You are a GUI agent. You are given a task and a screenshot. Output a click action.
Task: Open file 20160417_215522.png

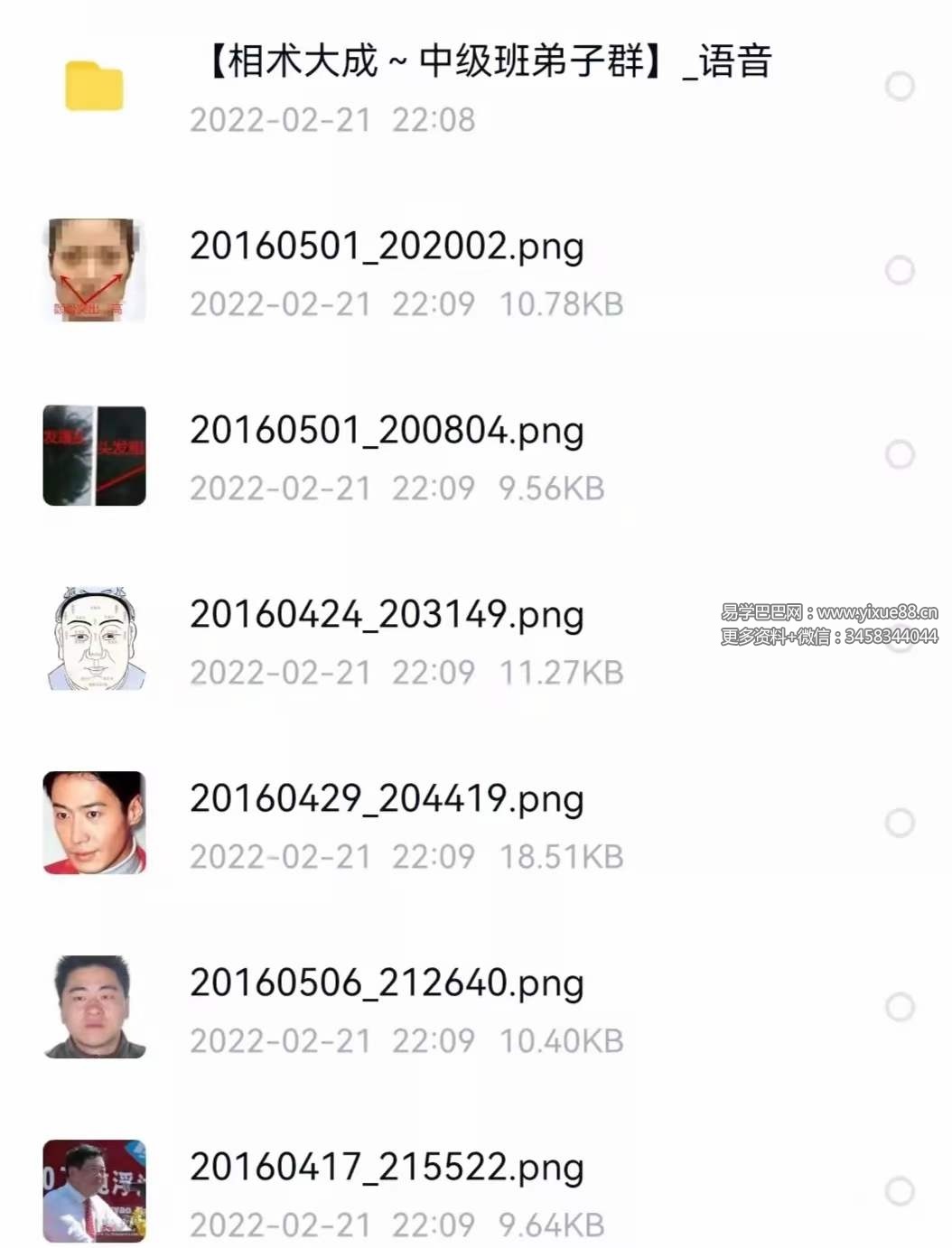click(387, 1169)
